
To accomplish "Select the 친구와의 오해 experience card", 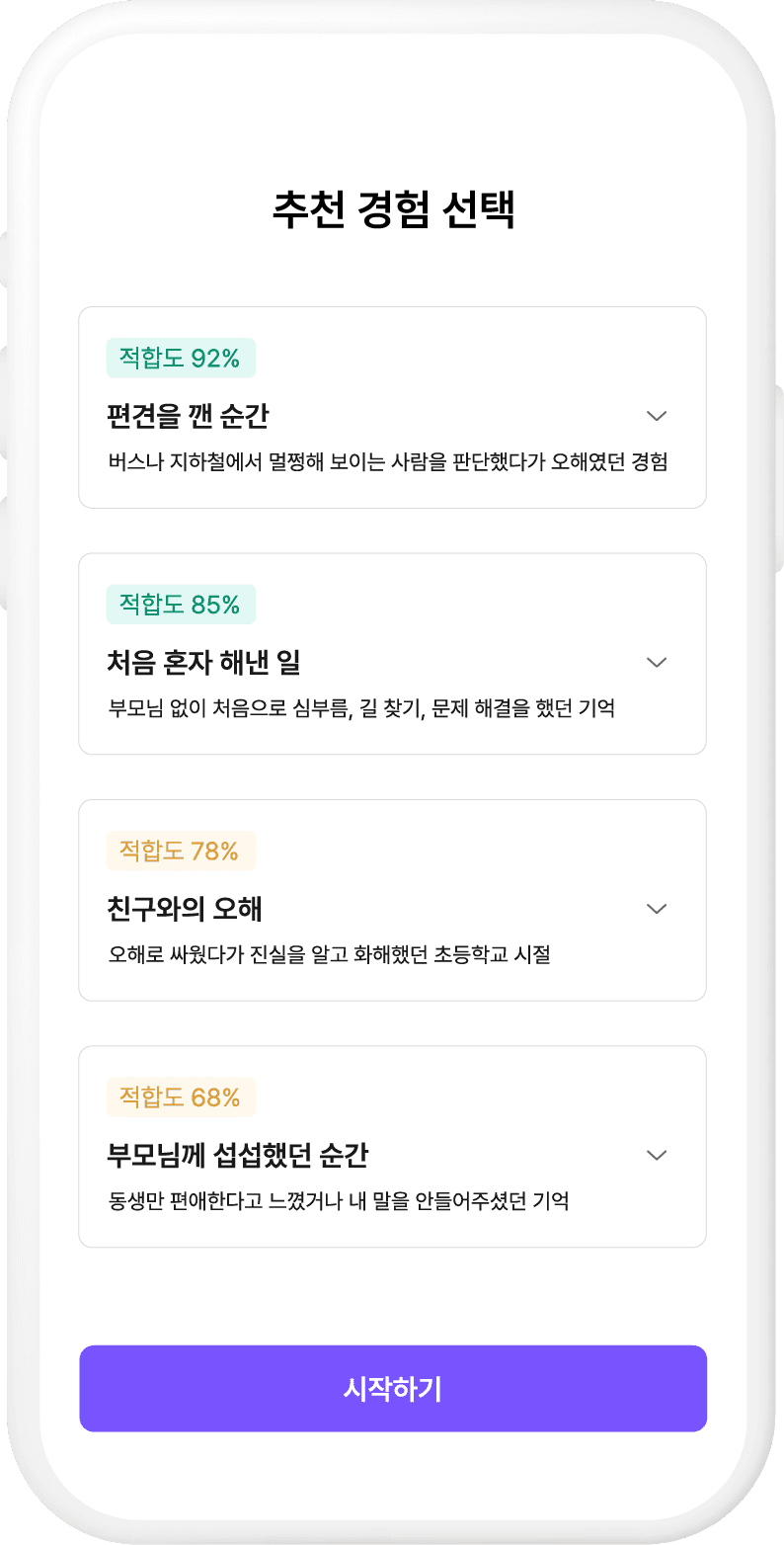I will click(x=392, y=898).
